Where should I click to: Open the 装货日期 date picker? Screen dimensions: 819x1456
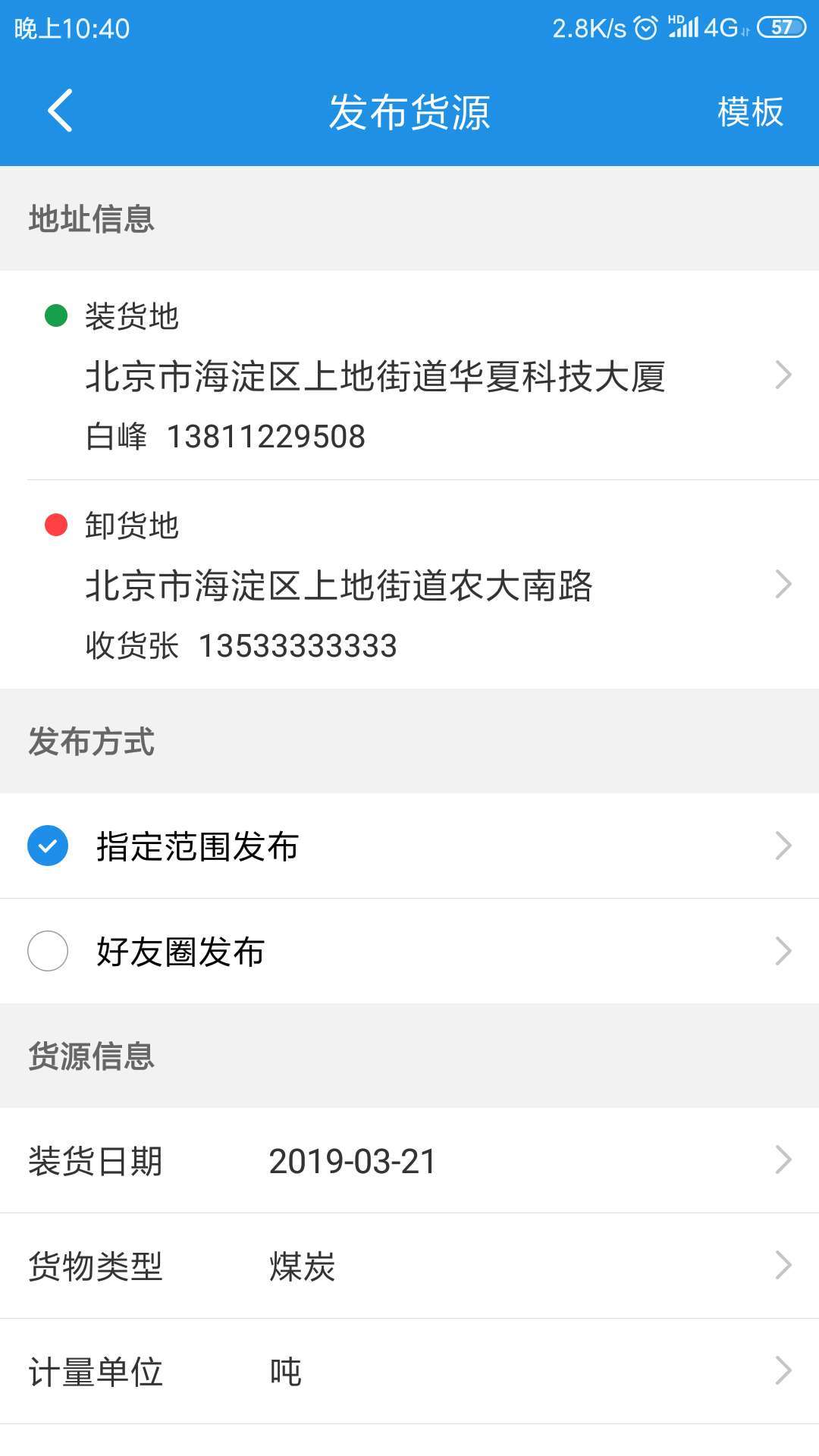point(409,1160)
